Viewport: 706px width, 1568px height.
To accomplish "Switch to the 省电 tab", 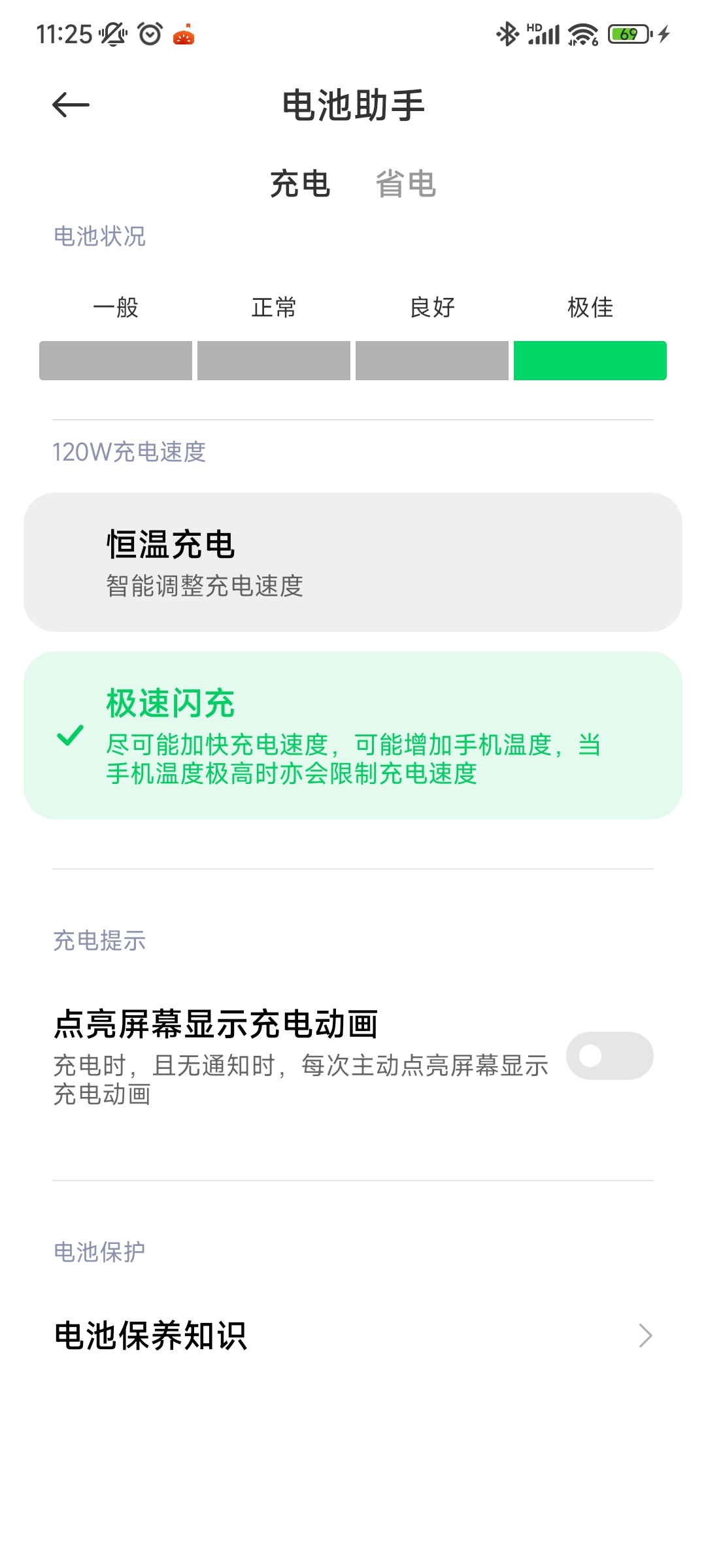I will pyautogui.click(x=405, y=184).
